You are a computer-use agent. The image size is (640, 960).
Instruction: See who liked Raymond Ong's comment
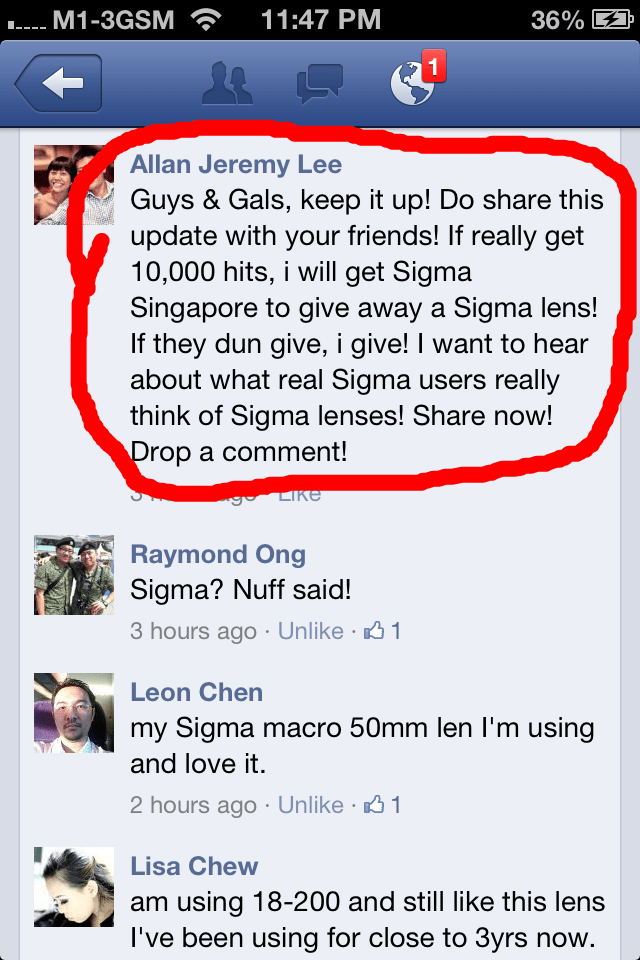click(383, 631)
